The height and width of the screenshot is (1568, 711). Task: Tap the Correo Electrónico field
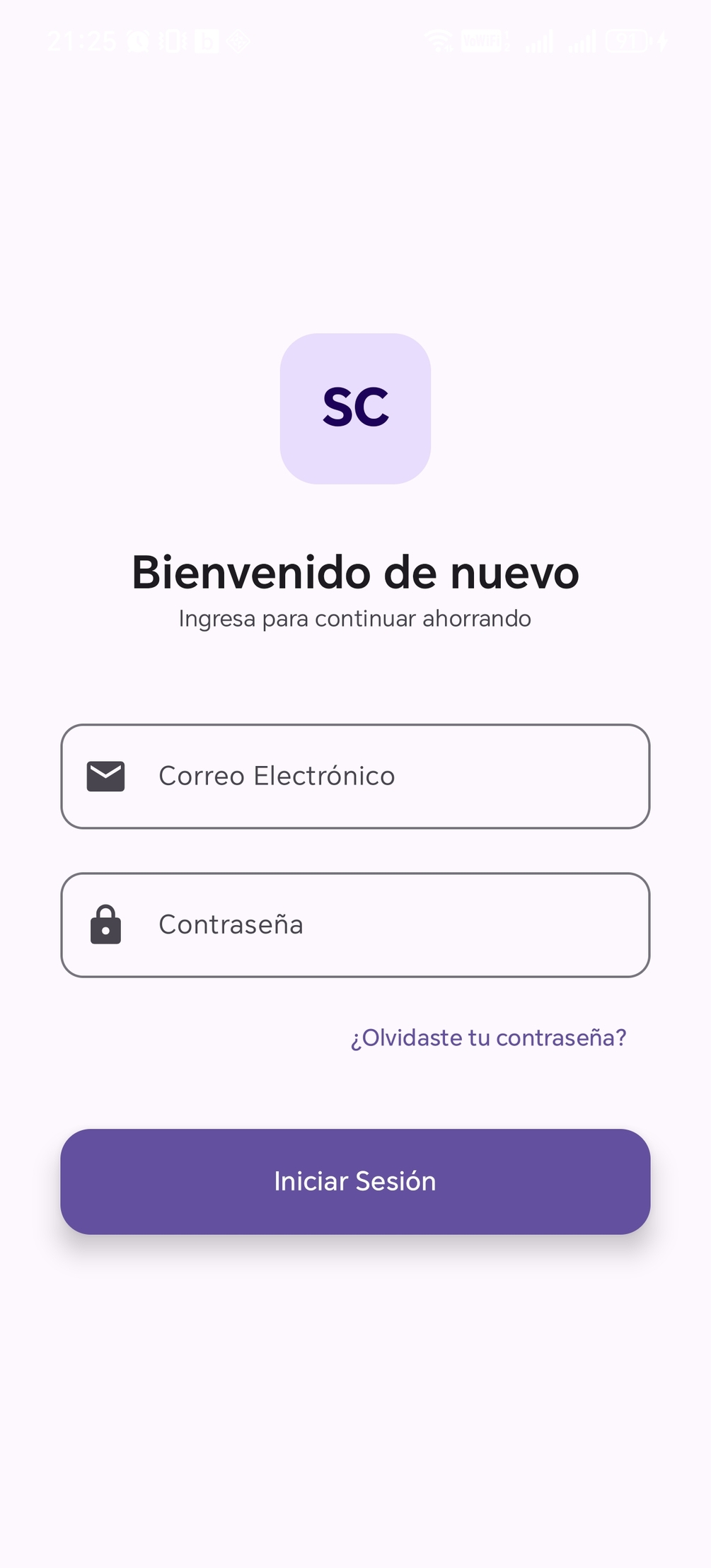[355, 776]
